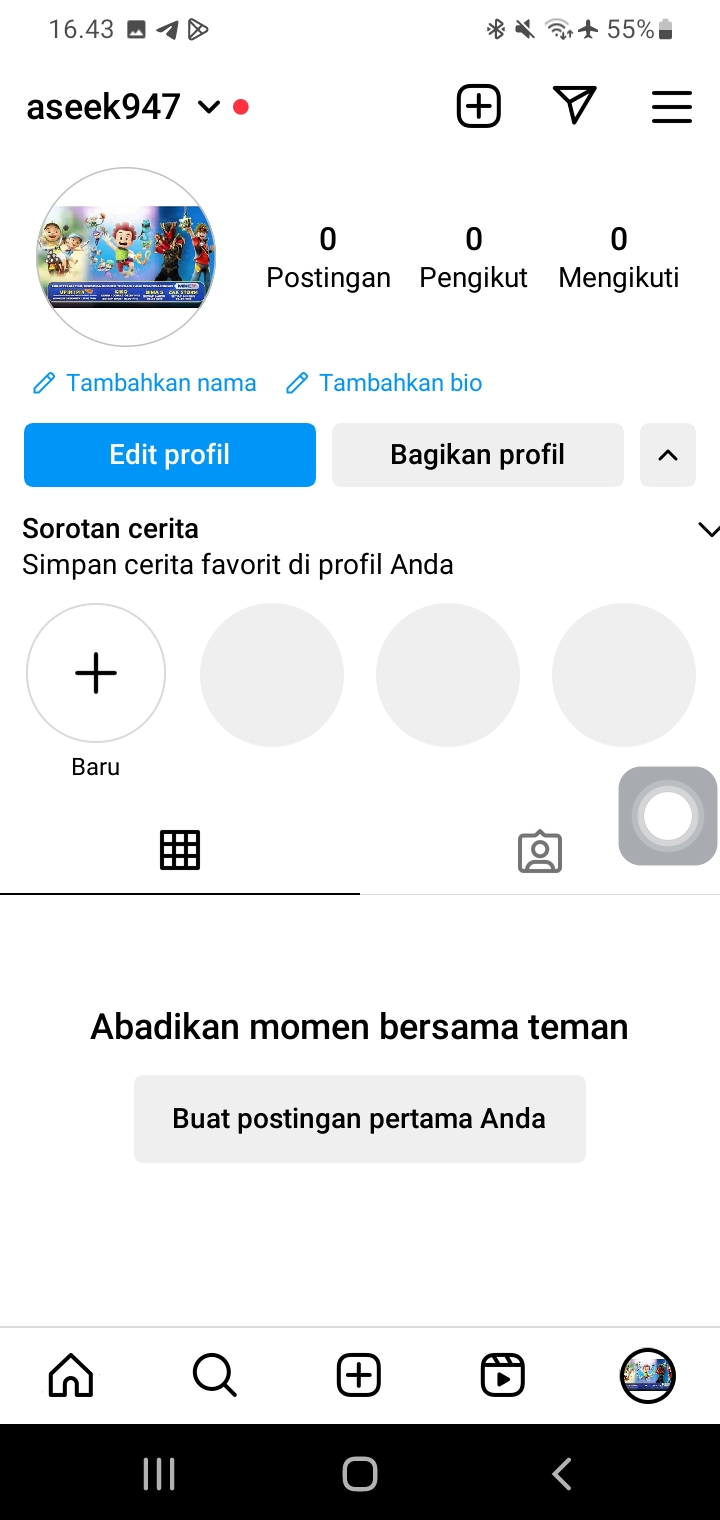Open direct messages paper plane icon
The height and width of the screenshot is (1520, 720).
[574, 106]
